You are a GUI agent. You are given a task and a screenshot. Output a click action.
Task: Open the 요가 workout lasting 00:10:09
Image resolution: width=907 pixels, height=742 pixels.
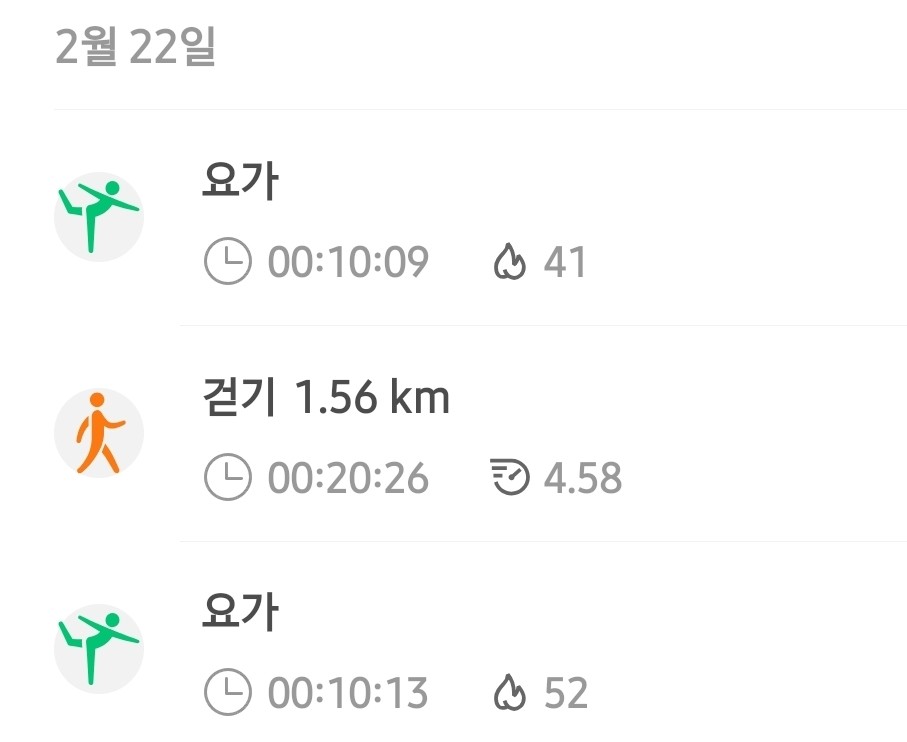tap(453, 219)
